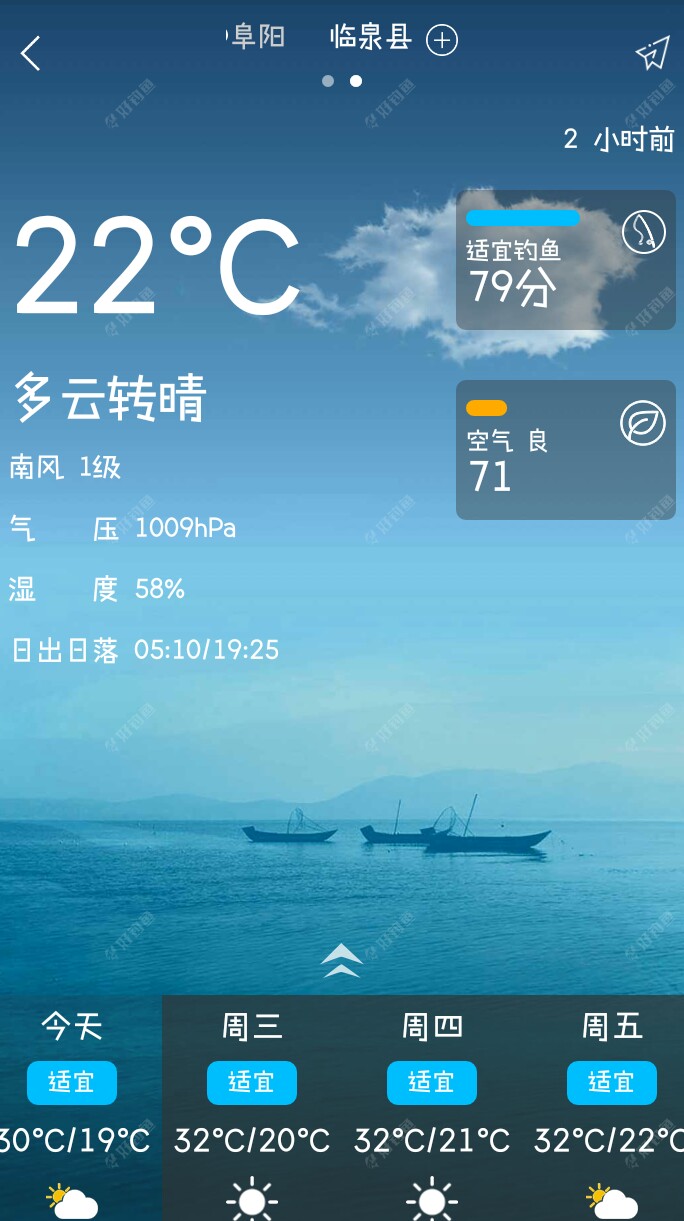684x1221 pixels.
Task: Add a new city with plus icon
Action: pos(442,40)
